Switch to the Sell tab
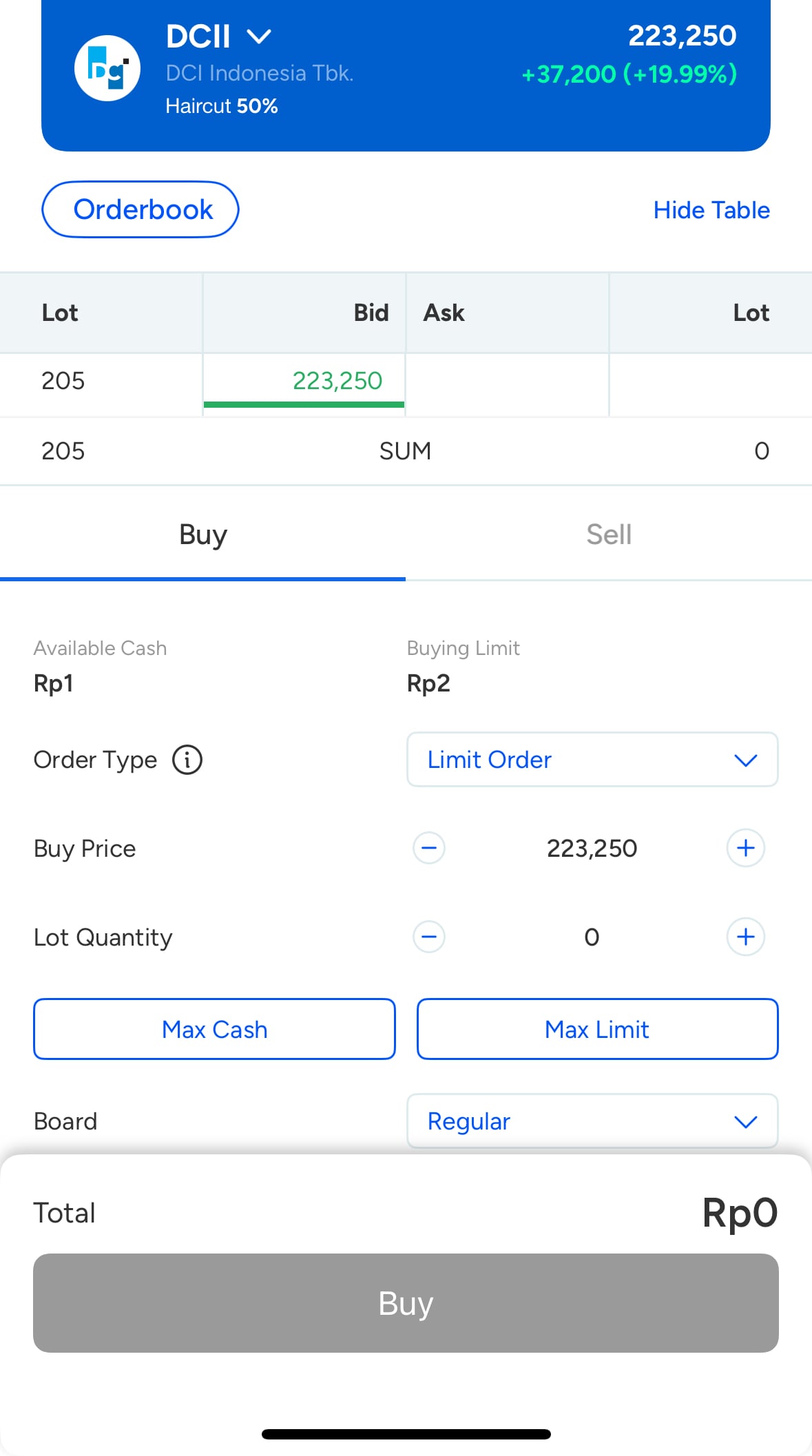The width and height of the screenshot is (812, 1456). point(608,534)
